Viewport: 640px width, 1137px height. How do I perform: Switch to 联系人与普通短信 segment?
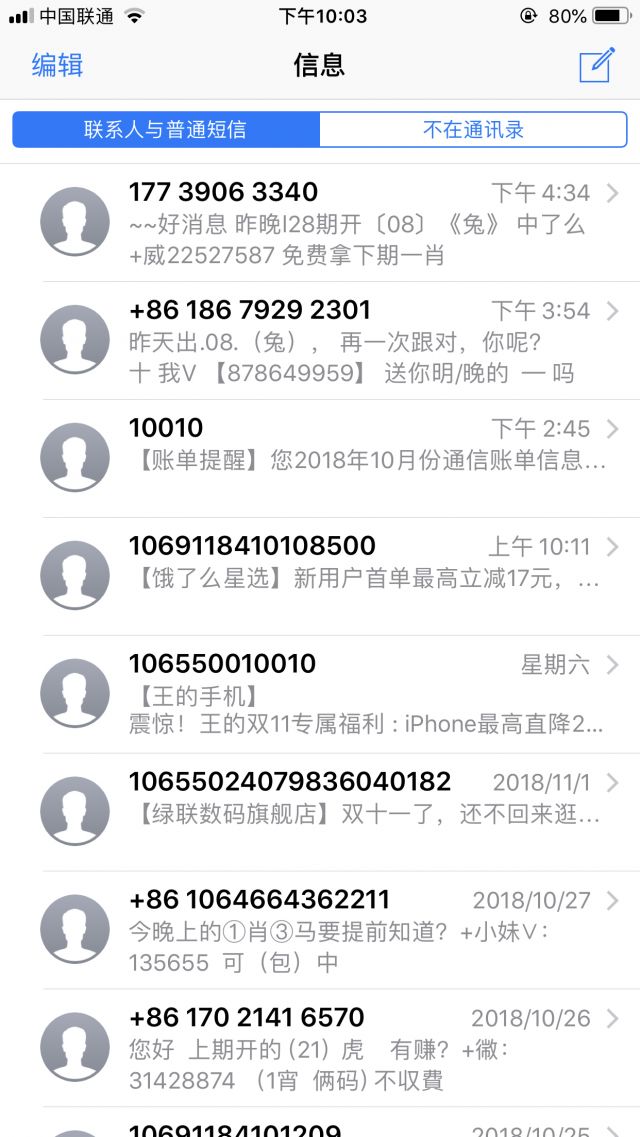[166, 130]
